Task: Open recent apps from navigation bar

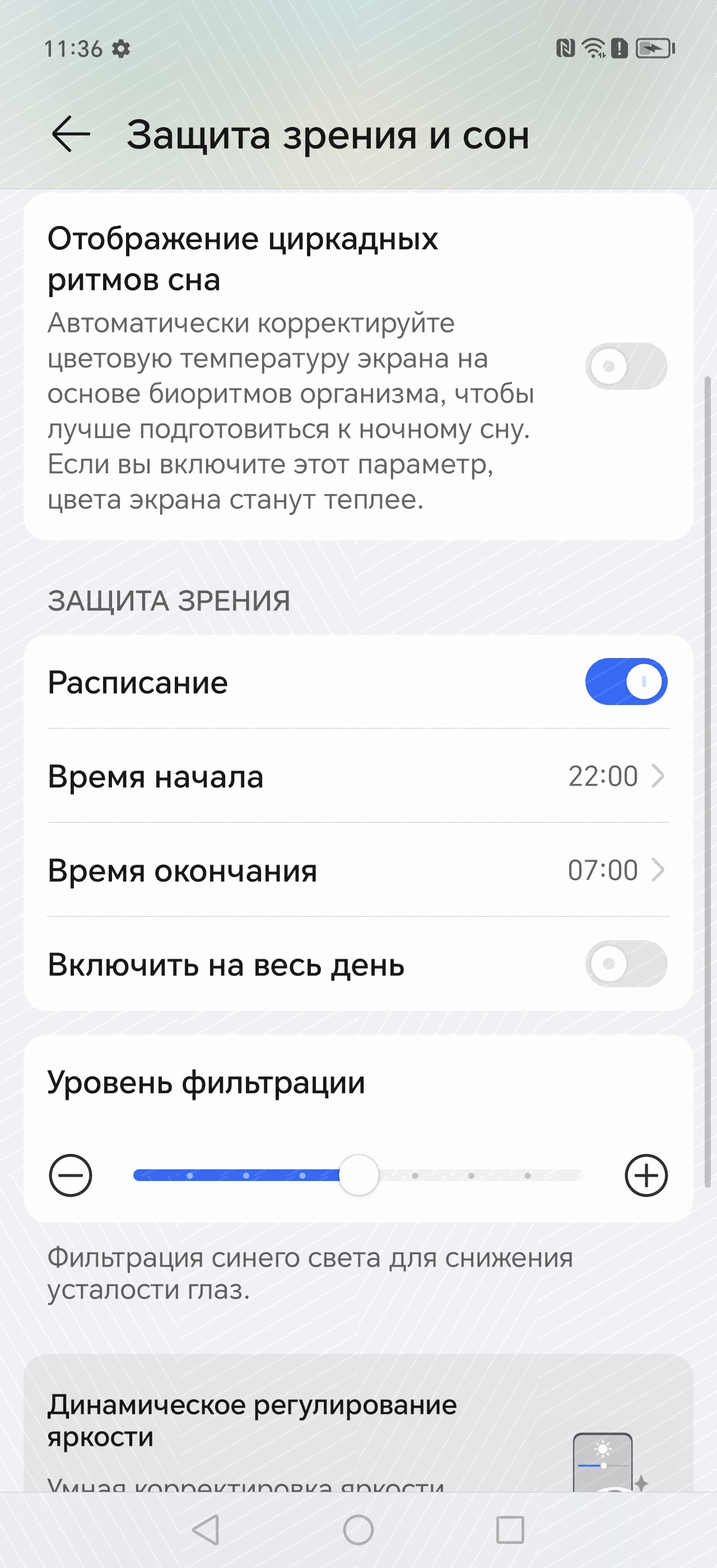Action: point(509,1530)
